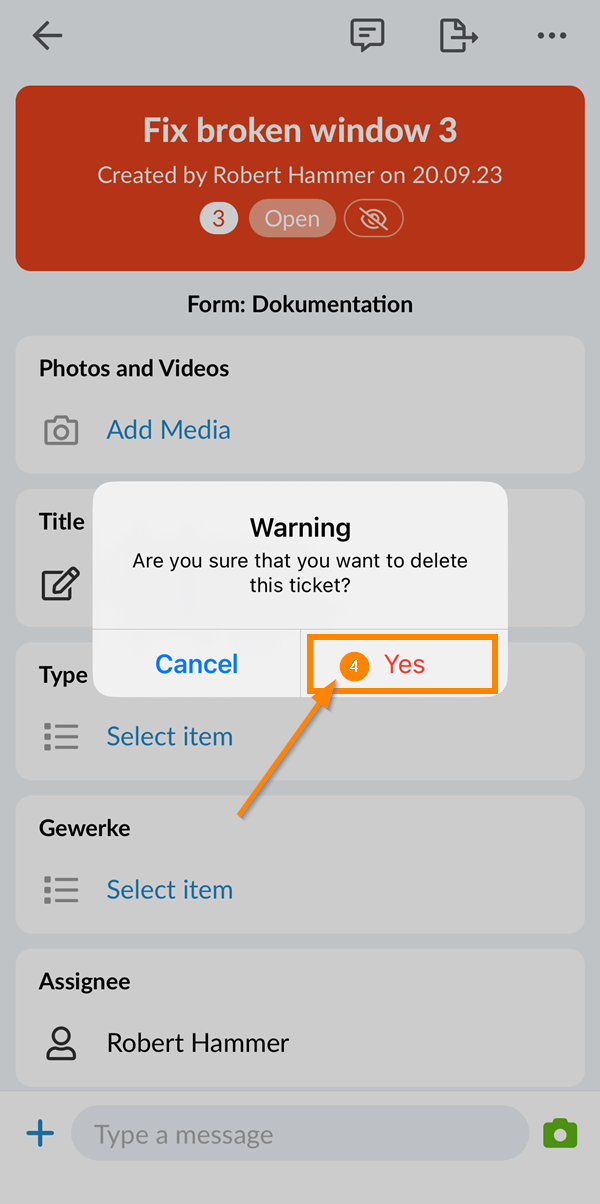Screen dimensions: 600x1204
Task: Tap the plus icon beside message box
Action: tap(40, 1134)
